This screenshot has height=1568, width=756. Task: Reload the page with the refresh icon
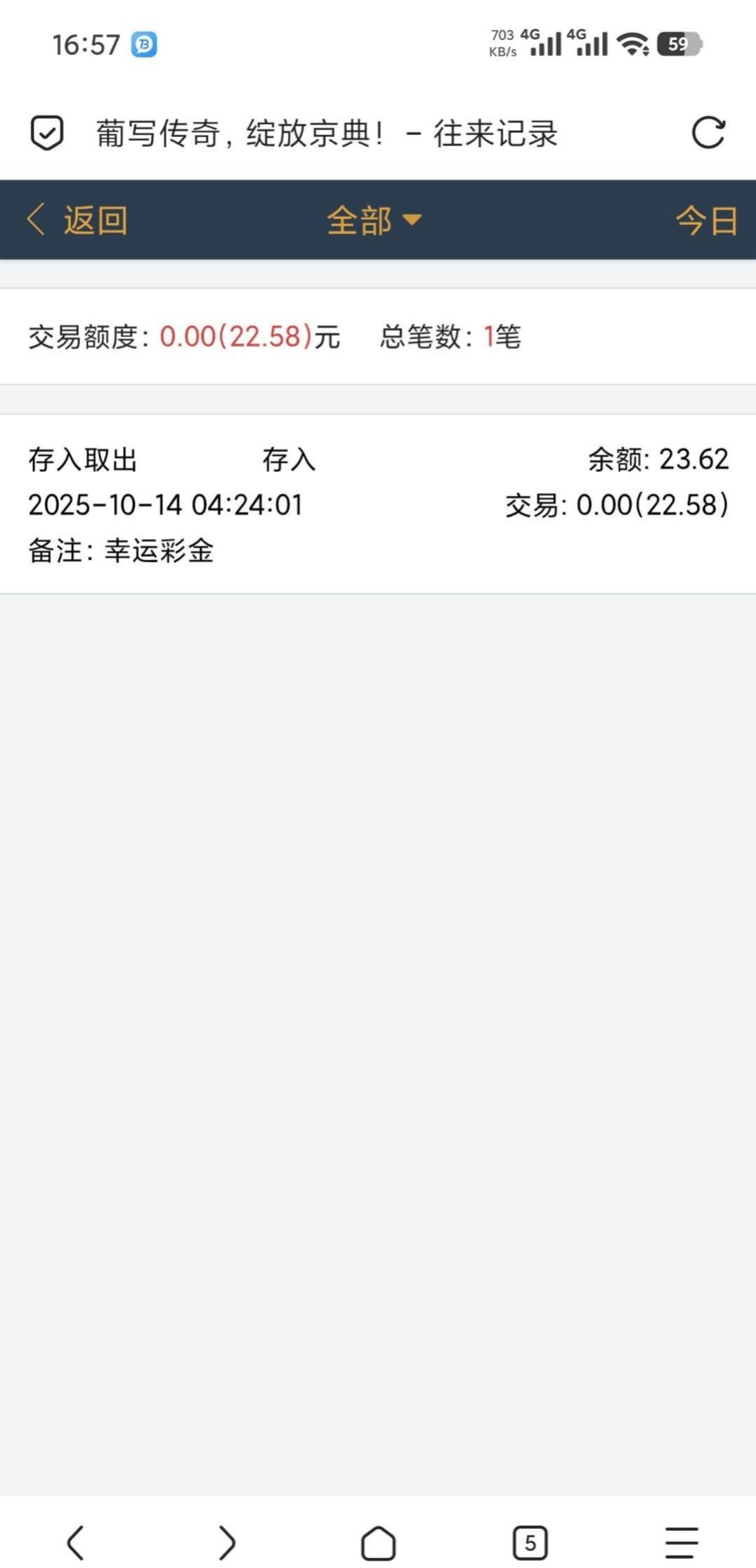708,133
